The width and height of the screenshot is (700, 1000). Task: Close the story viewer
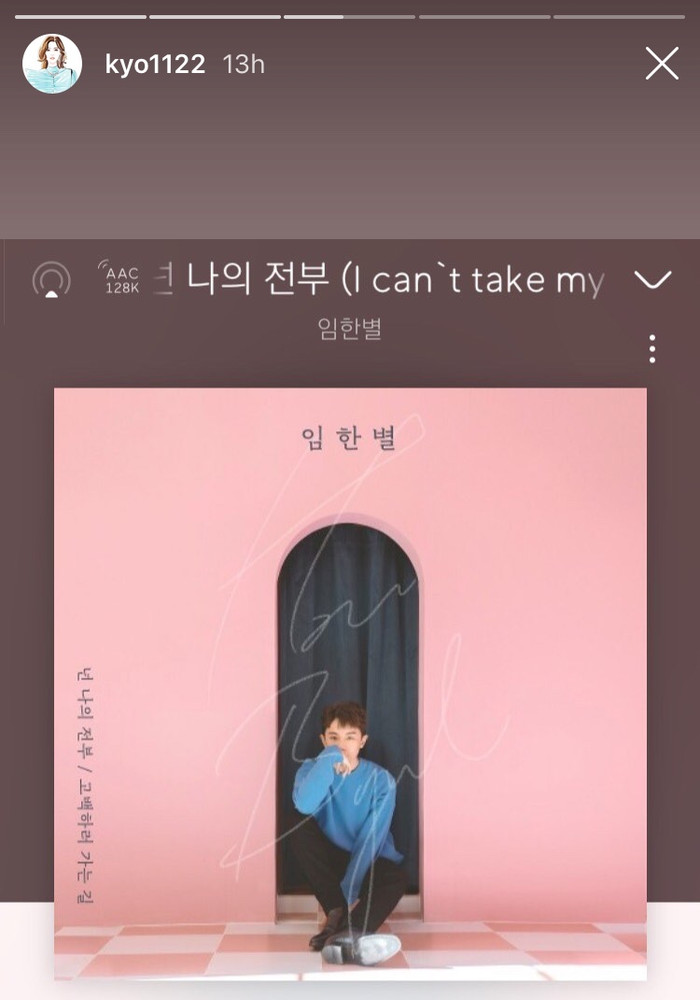click(662, 64)
